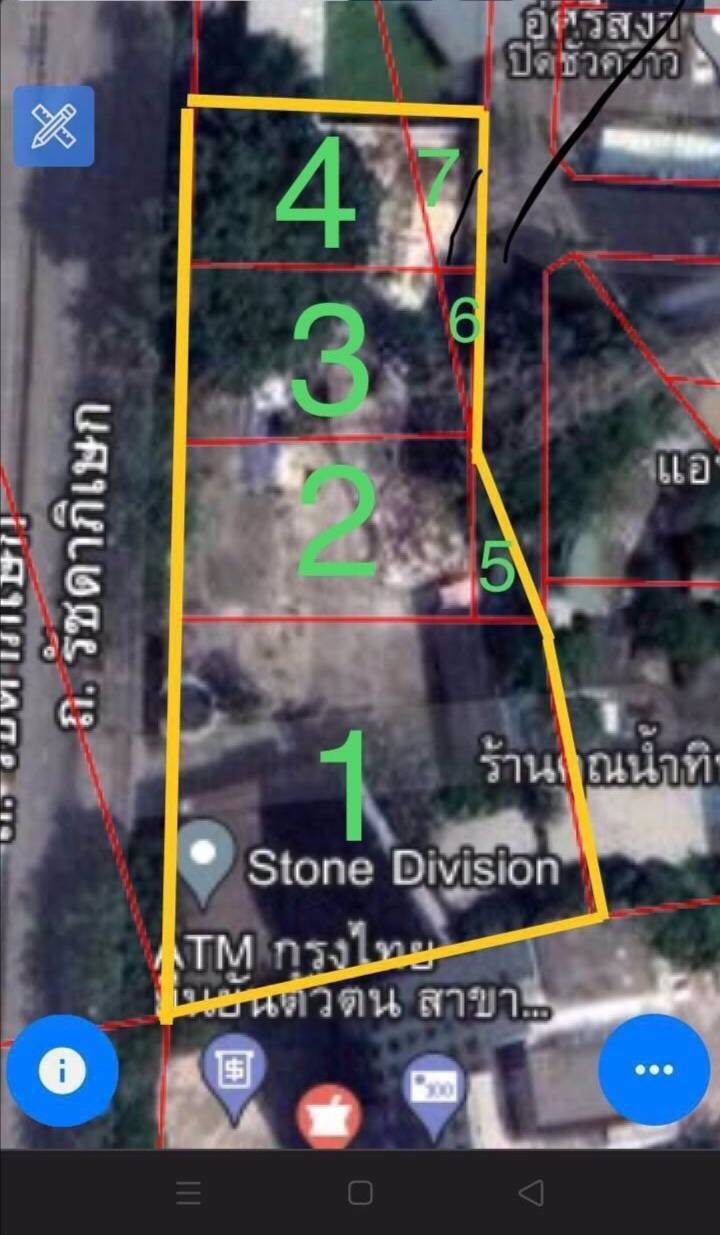Viewport: 720px width, 1235px height.
Task: Open the ruler and pencil measuring tool
Action: point(53,126)
